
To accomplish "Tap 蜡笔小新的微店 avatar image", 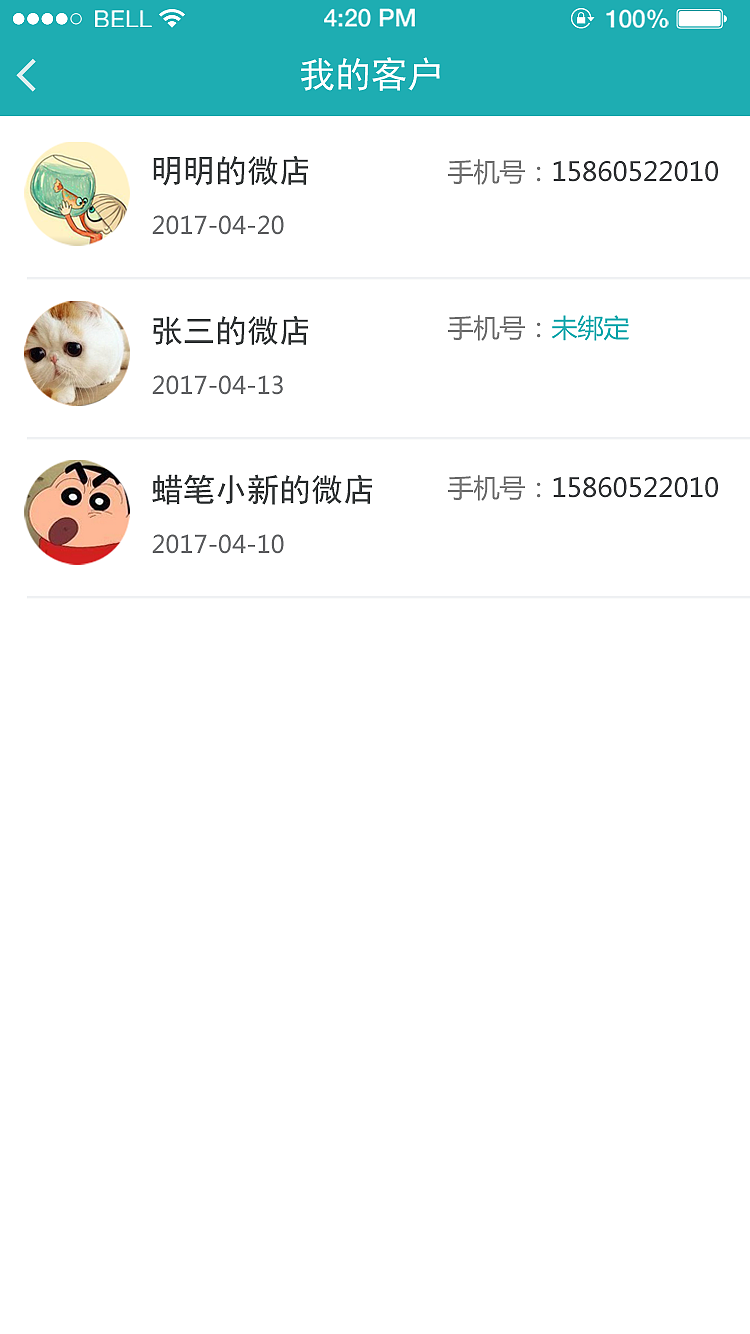I will (77, 512).
